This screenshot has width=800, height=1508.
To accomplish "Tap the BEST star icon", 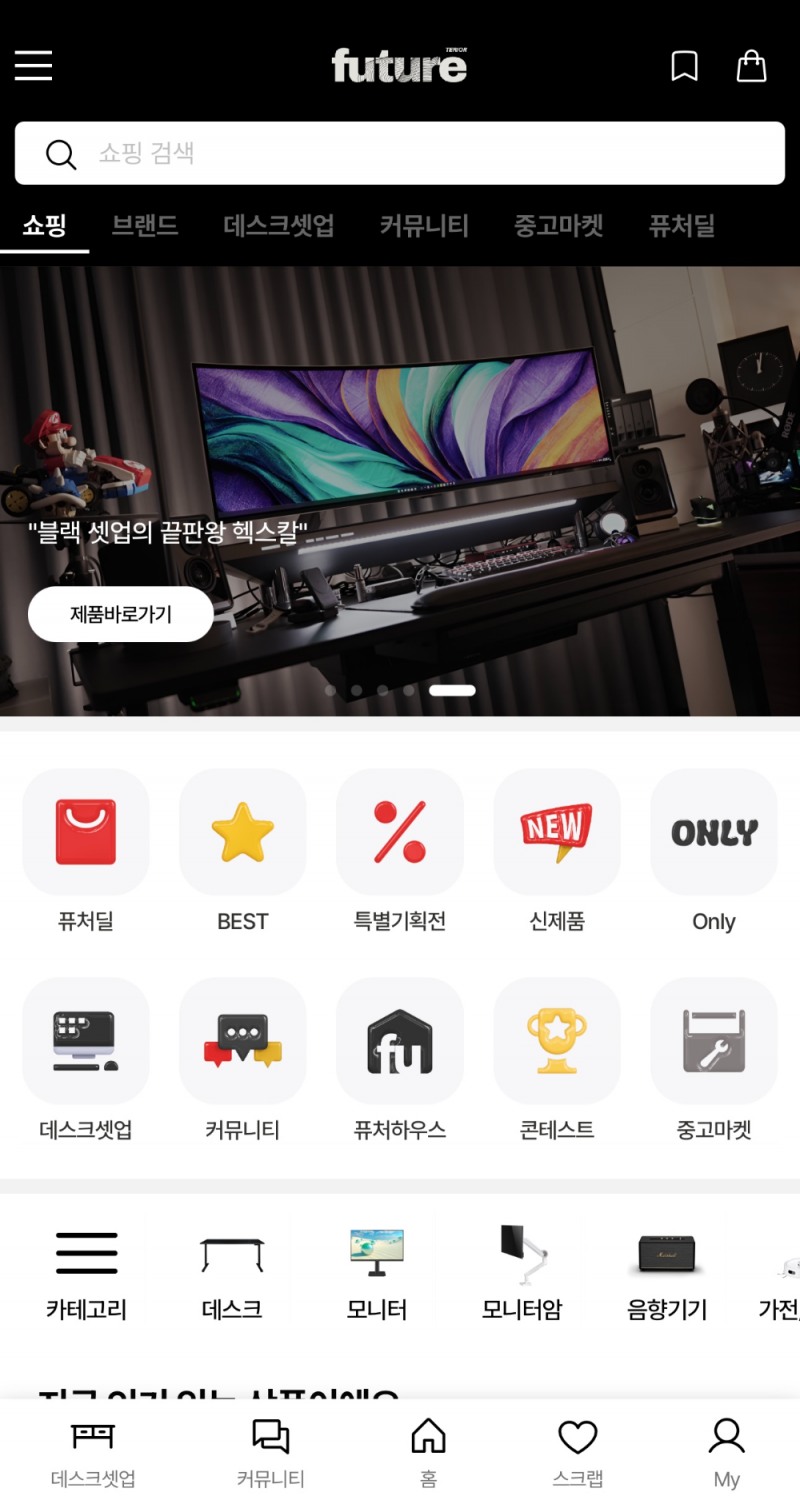I will (x=242, y=833).
